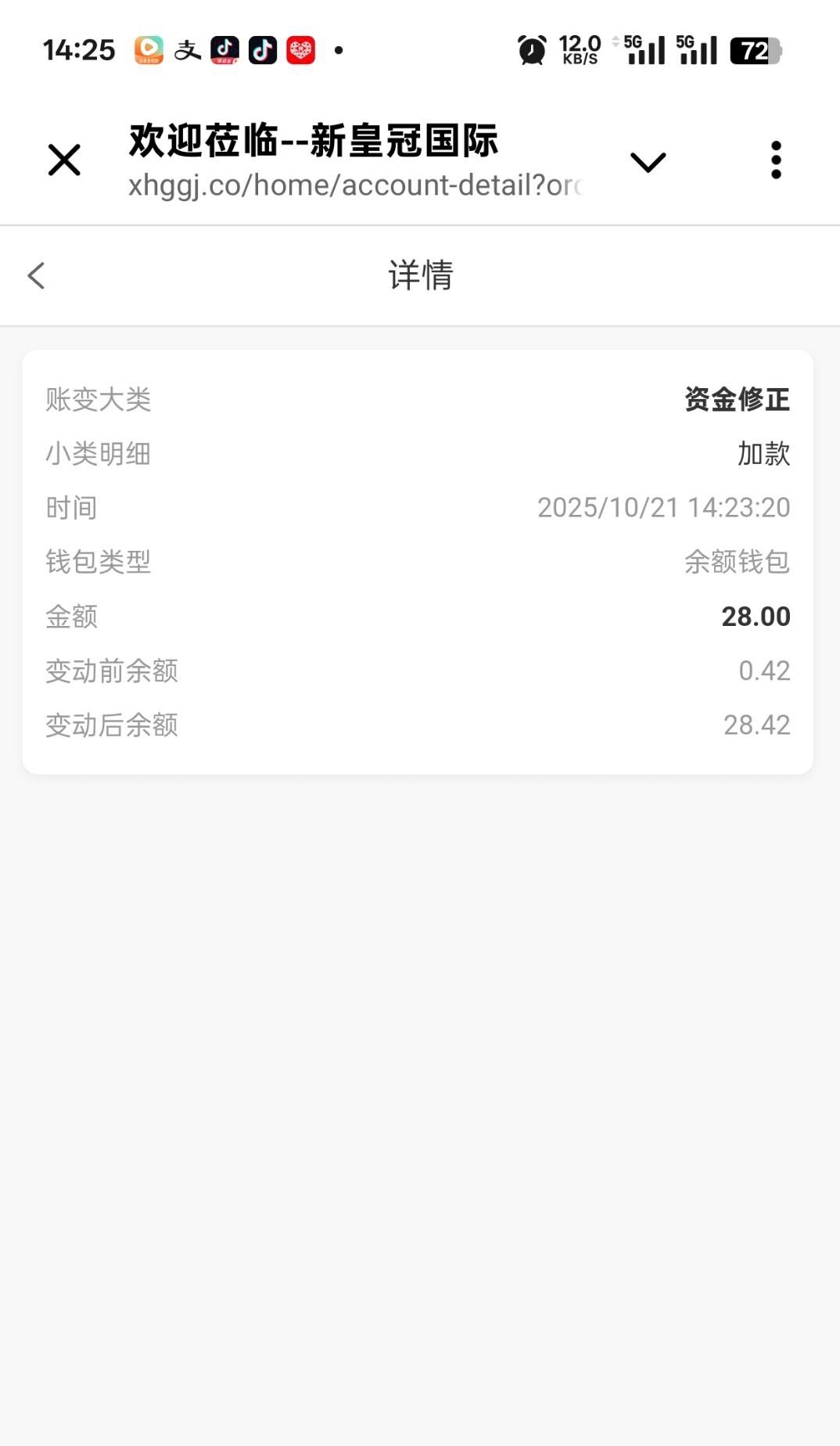Go back from the 详情 page
840x1446 pixels.
37,275
